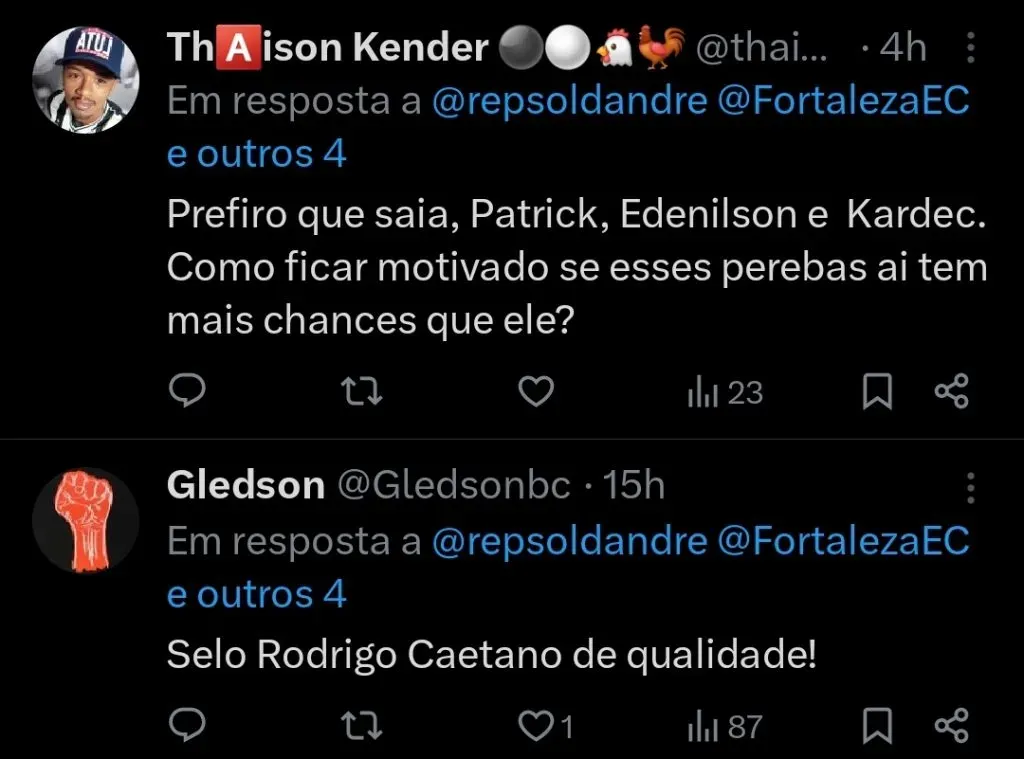Like Thaison Kender's tweet

point(538,392)
